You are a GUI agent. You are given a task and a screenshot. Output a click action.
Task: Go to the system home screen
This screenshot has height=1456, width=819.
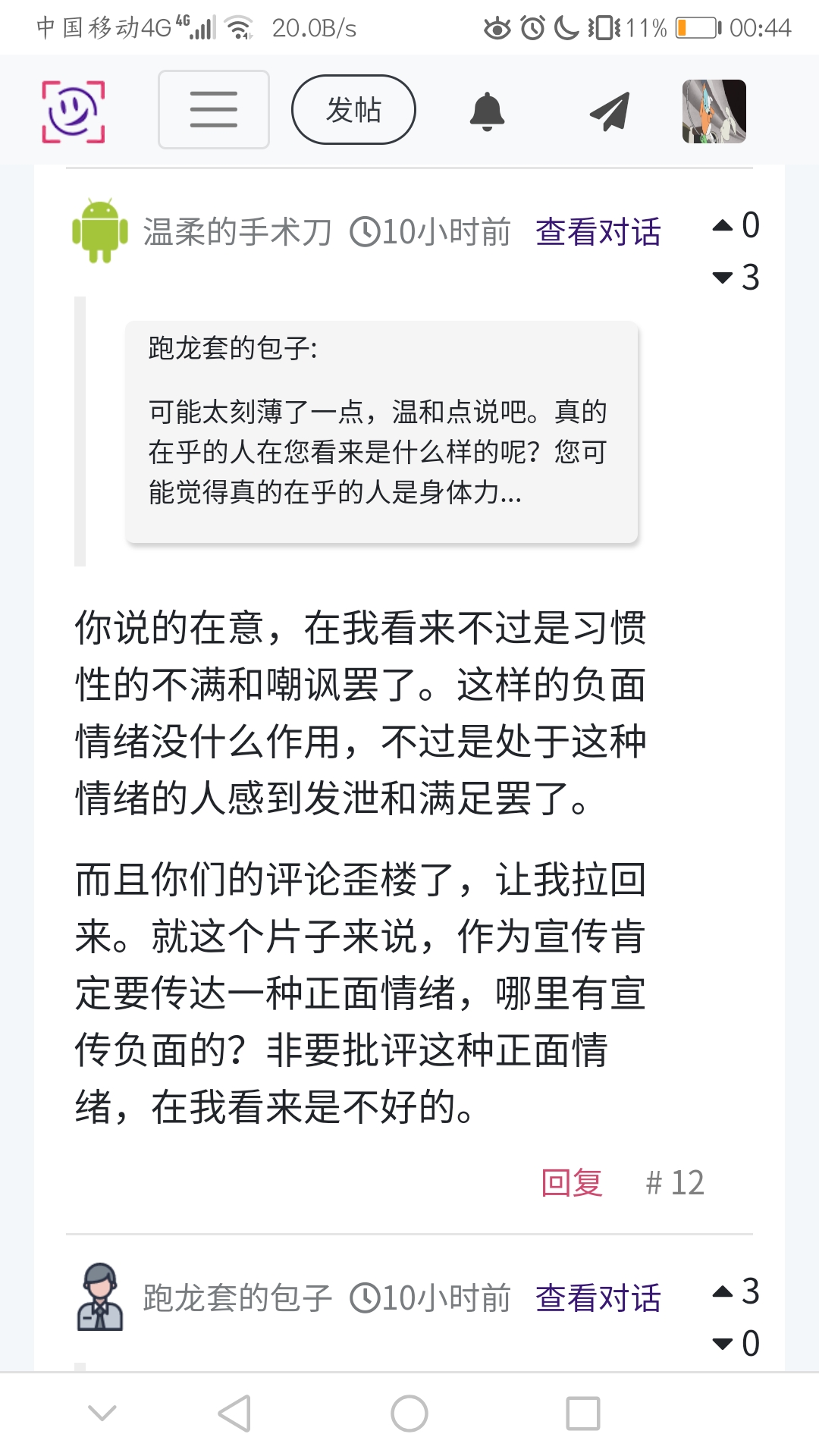click(409, 1414)
